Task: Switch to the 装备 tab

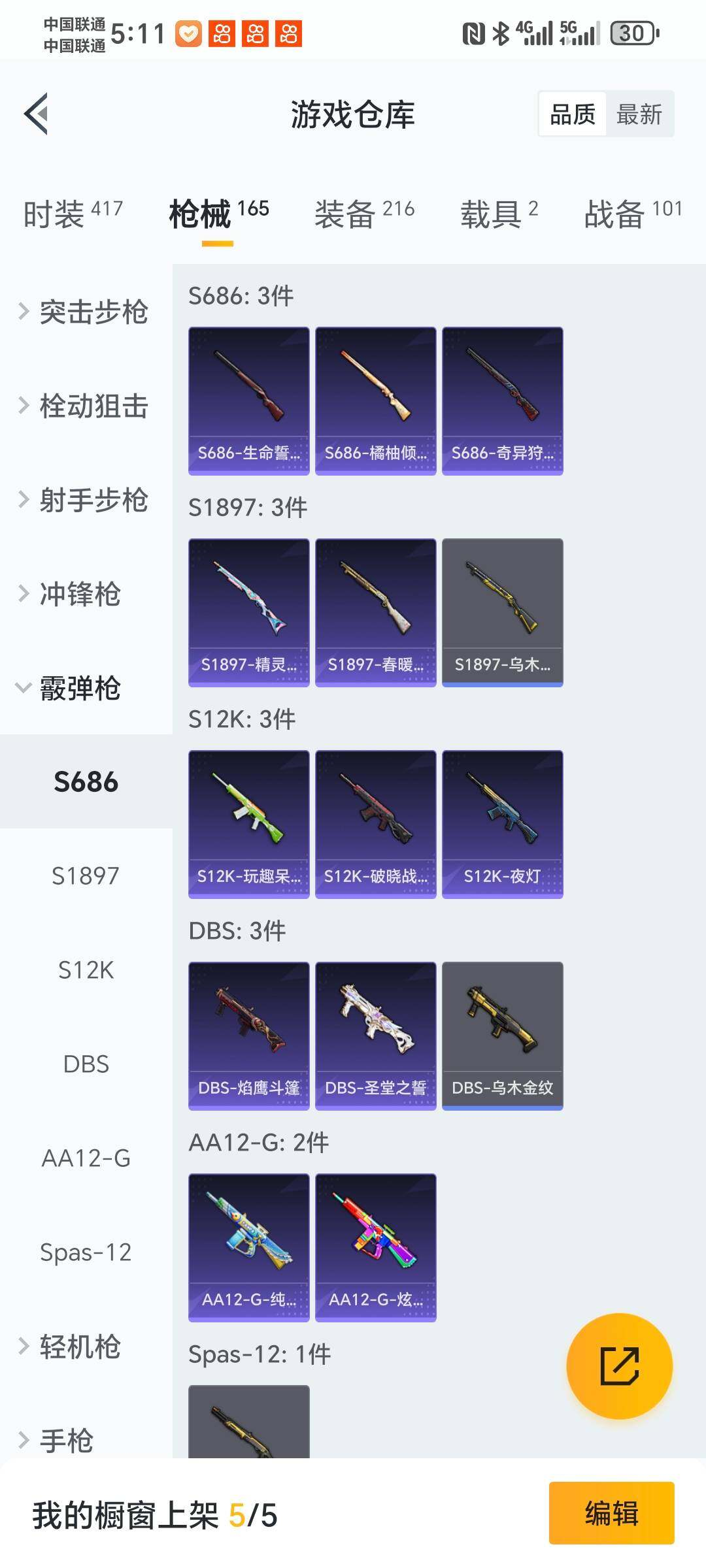Action: click(x=364, y=214)
